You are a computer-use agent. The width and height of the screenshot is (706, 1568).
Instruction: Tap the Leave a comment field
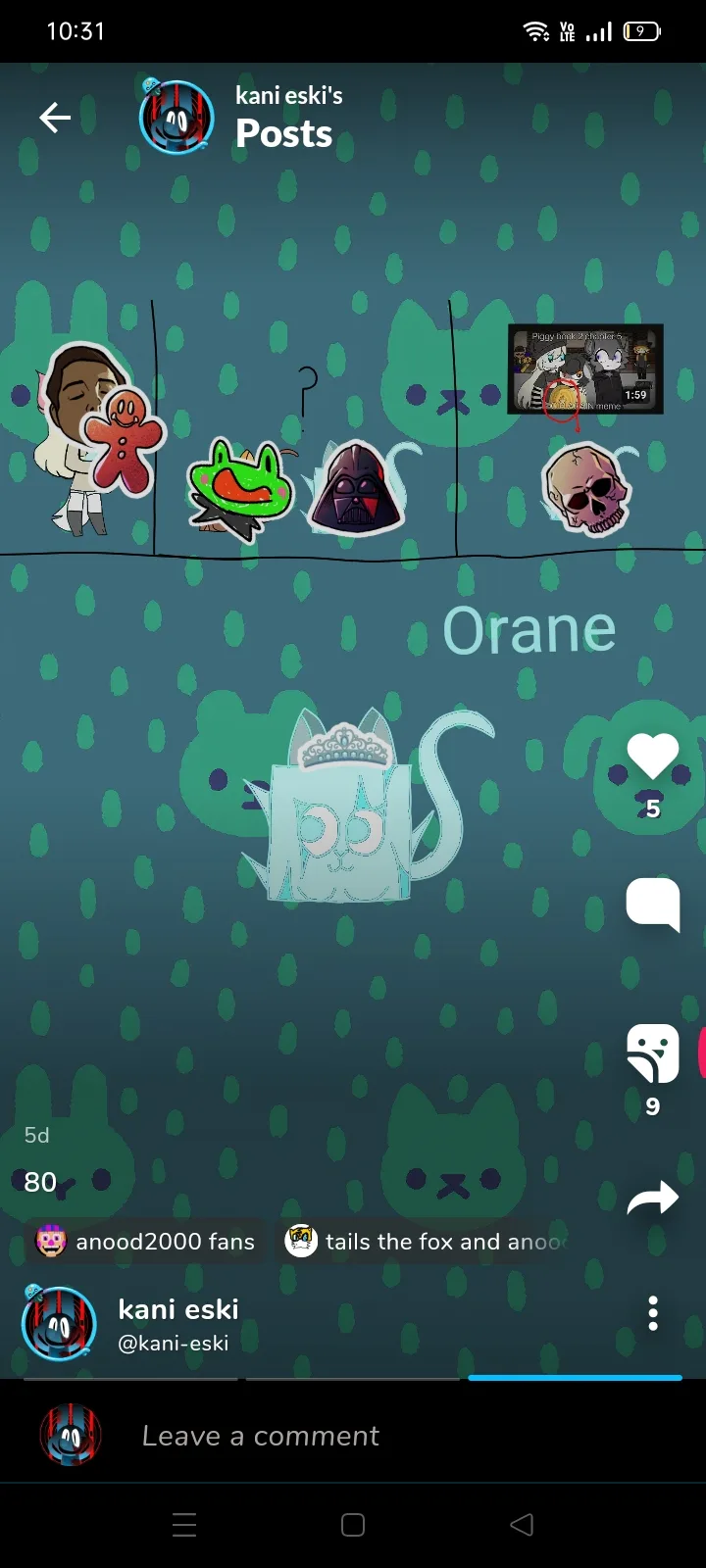click(260, 1436)
